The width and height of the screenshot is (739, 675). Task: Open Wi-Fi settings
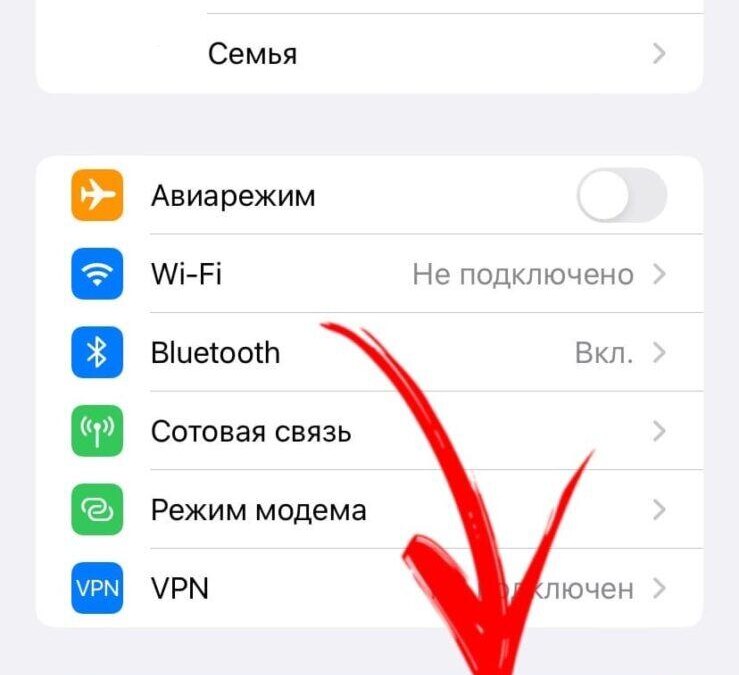click(x=368, y=274)
